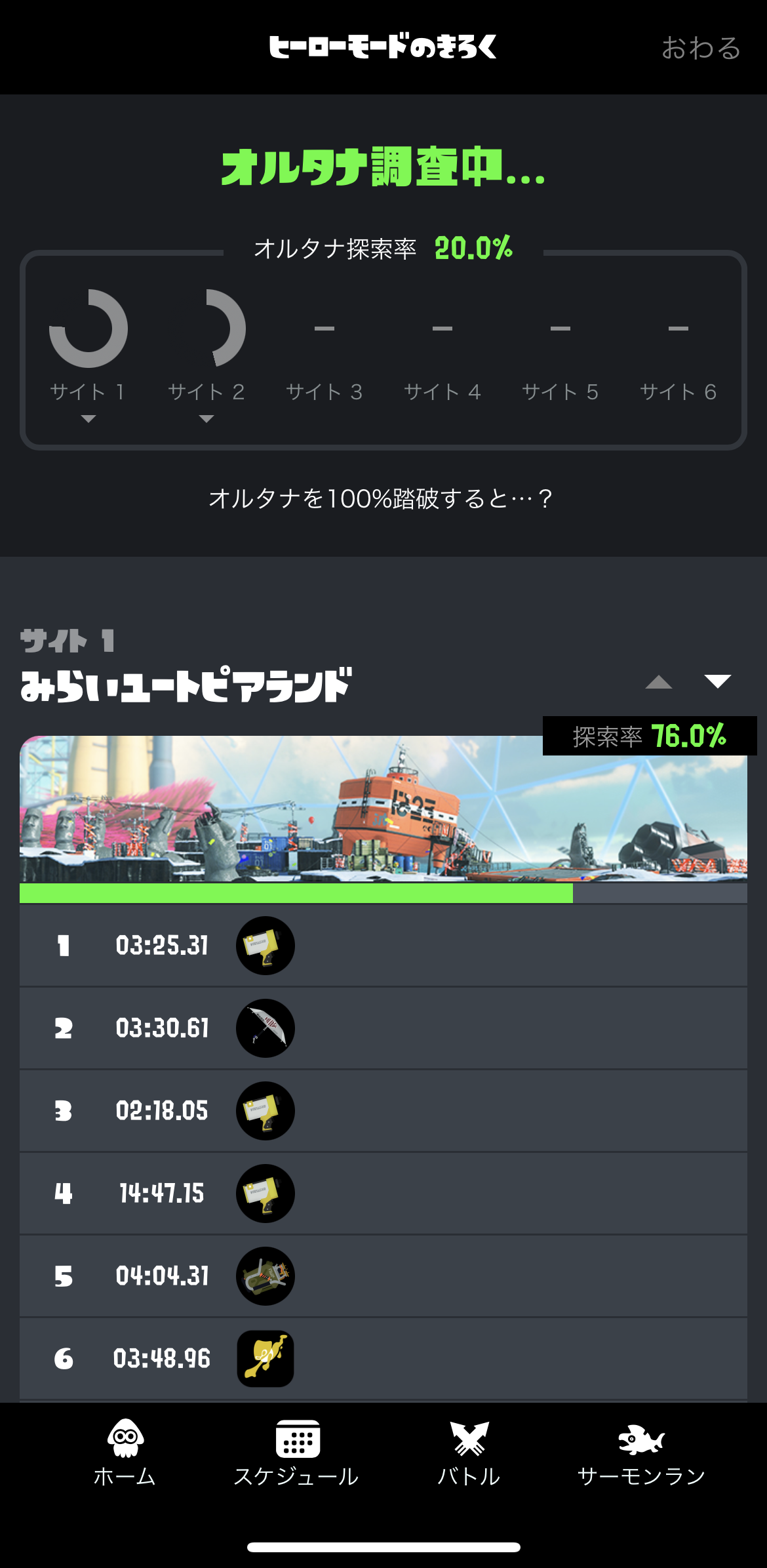Tap the up chevron beside みらいユートピアランド
Screen dimensions: 767x1568
[660, 682]
